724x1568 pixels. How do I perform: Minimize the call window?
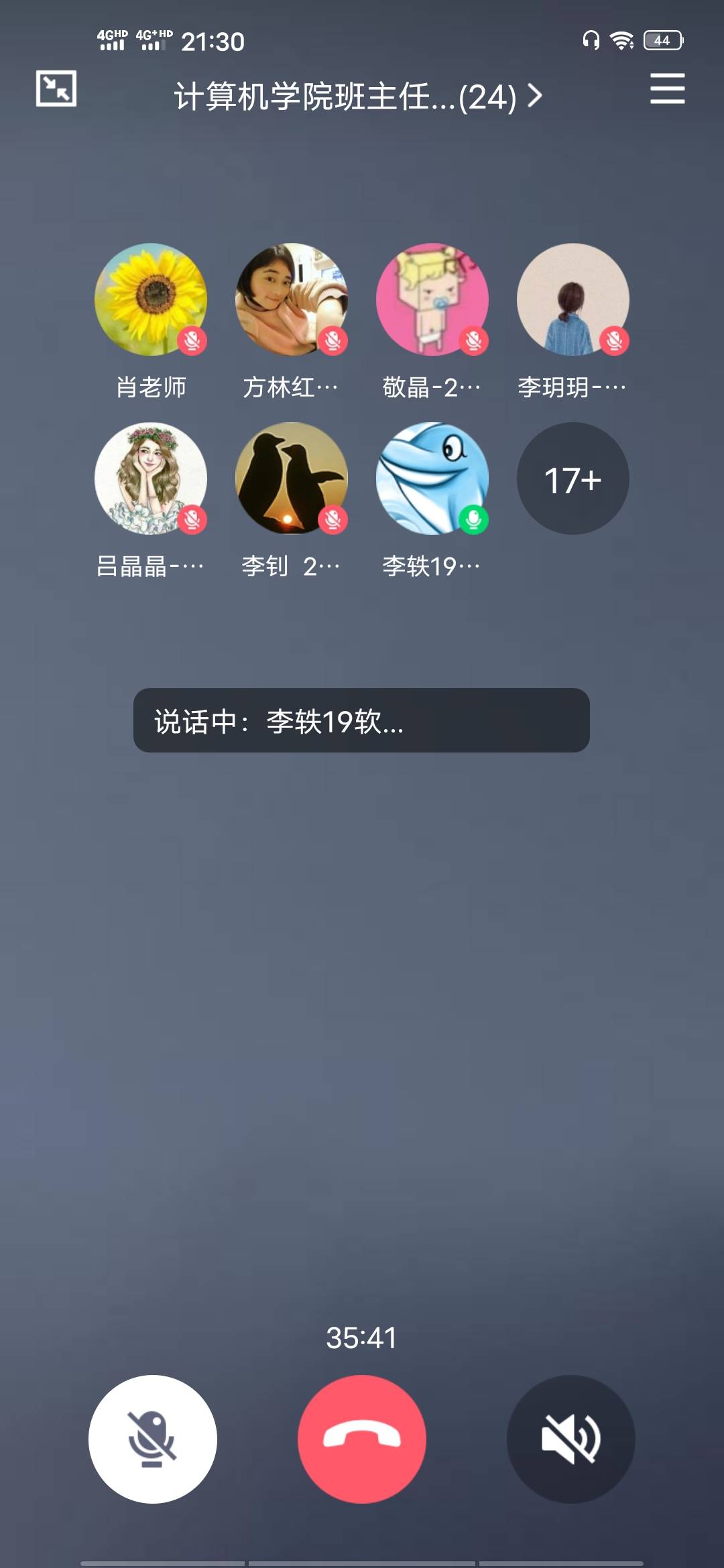pyautogui.click(x=56, y=88)
